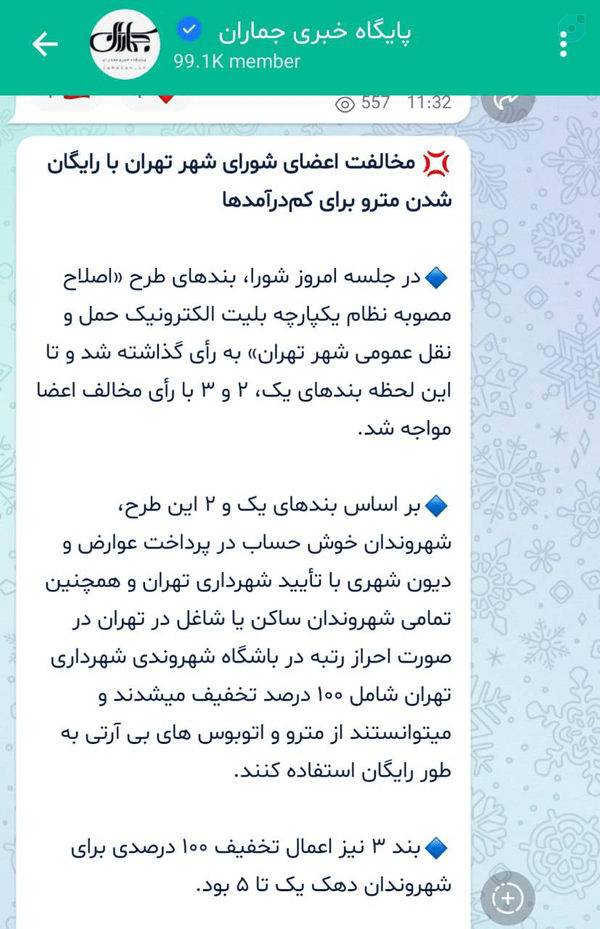Forward the previous post via share arrow
This screenshot has height=929, width=600.
tap(508, 103)
